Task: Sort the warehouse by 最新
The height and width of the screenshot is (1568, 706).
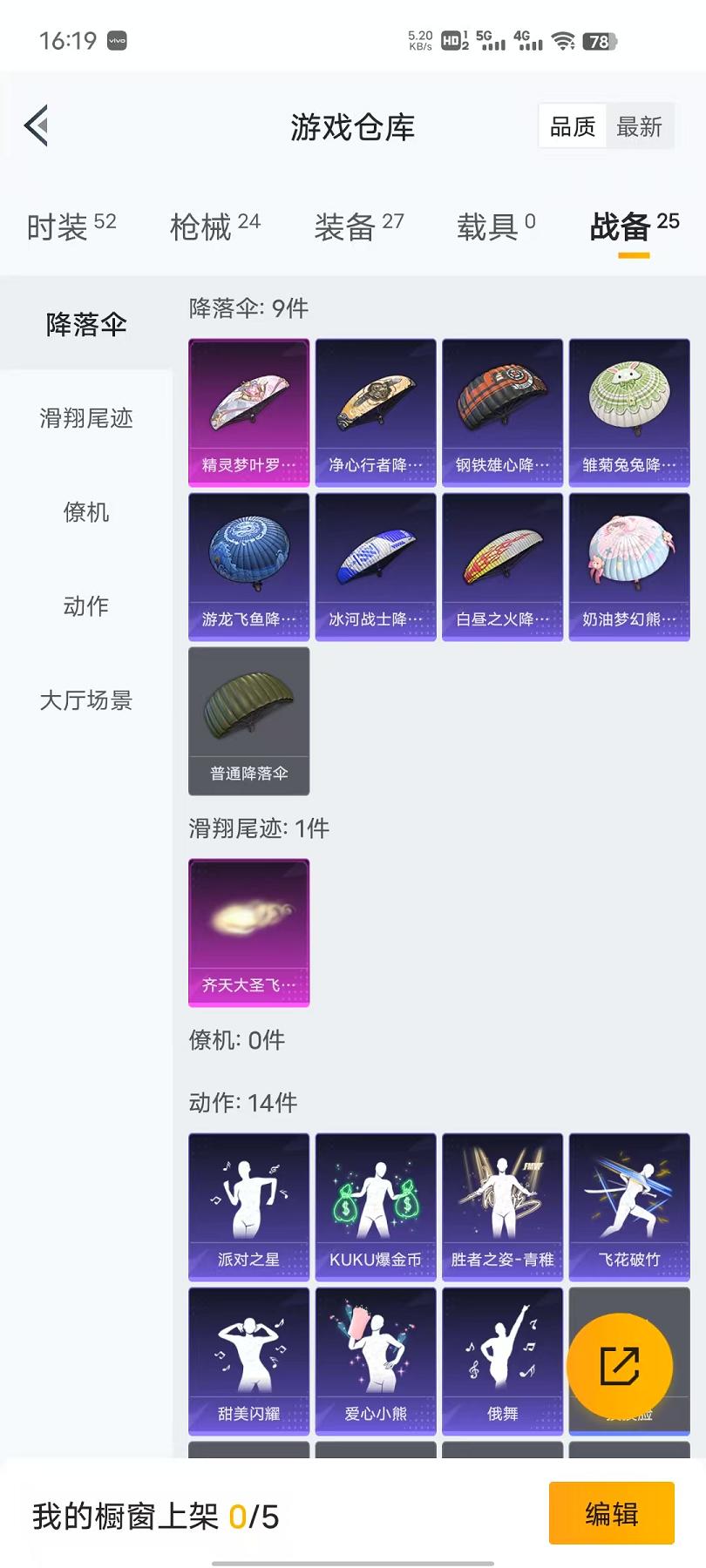Action: pos(639,127)
